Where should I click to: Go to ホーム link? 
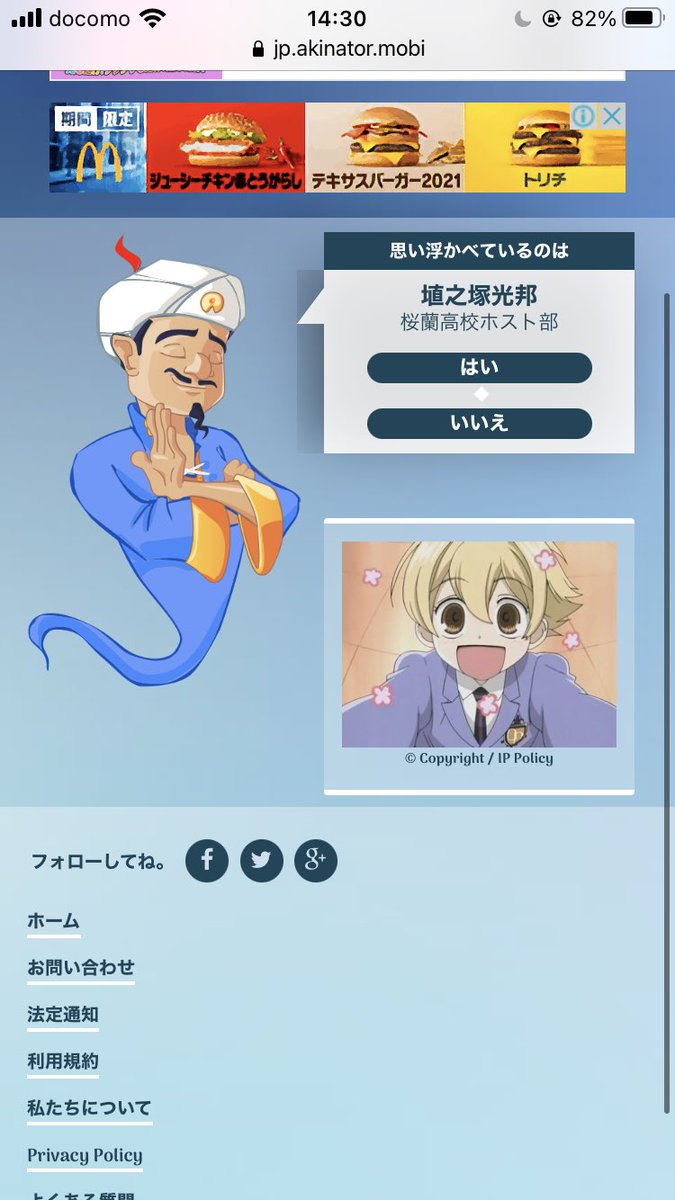coord(53,921)
